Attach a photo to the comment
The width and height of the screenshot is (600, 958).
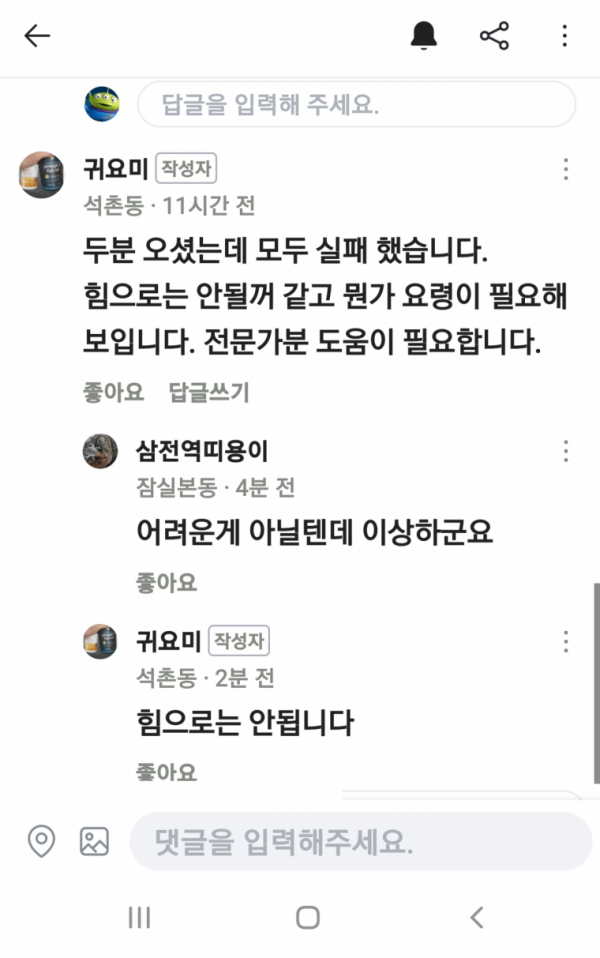pyautogui.click(x=94, y=841)
